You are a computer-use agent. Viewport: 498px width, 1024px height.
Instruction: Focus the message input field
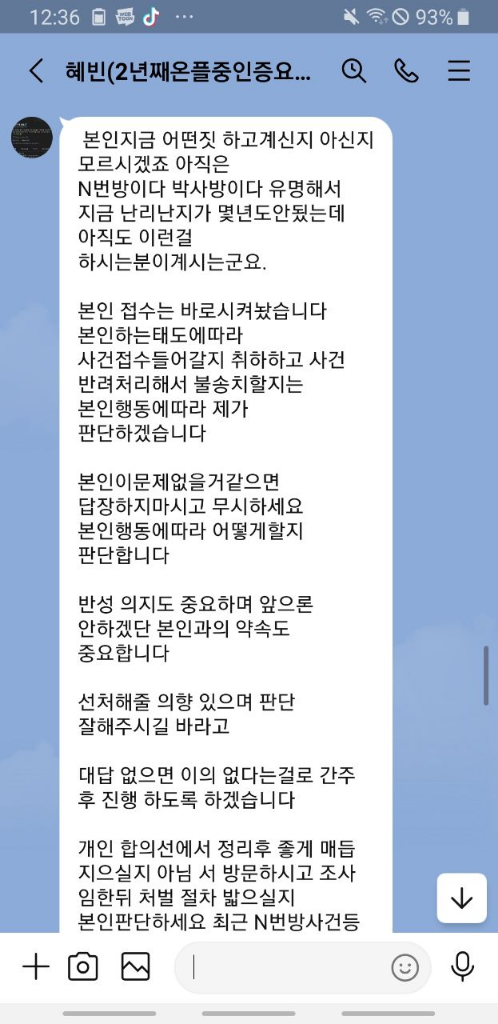(x=287, y=967)
